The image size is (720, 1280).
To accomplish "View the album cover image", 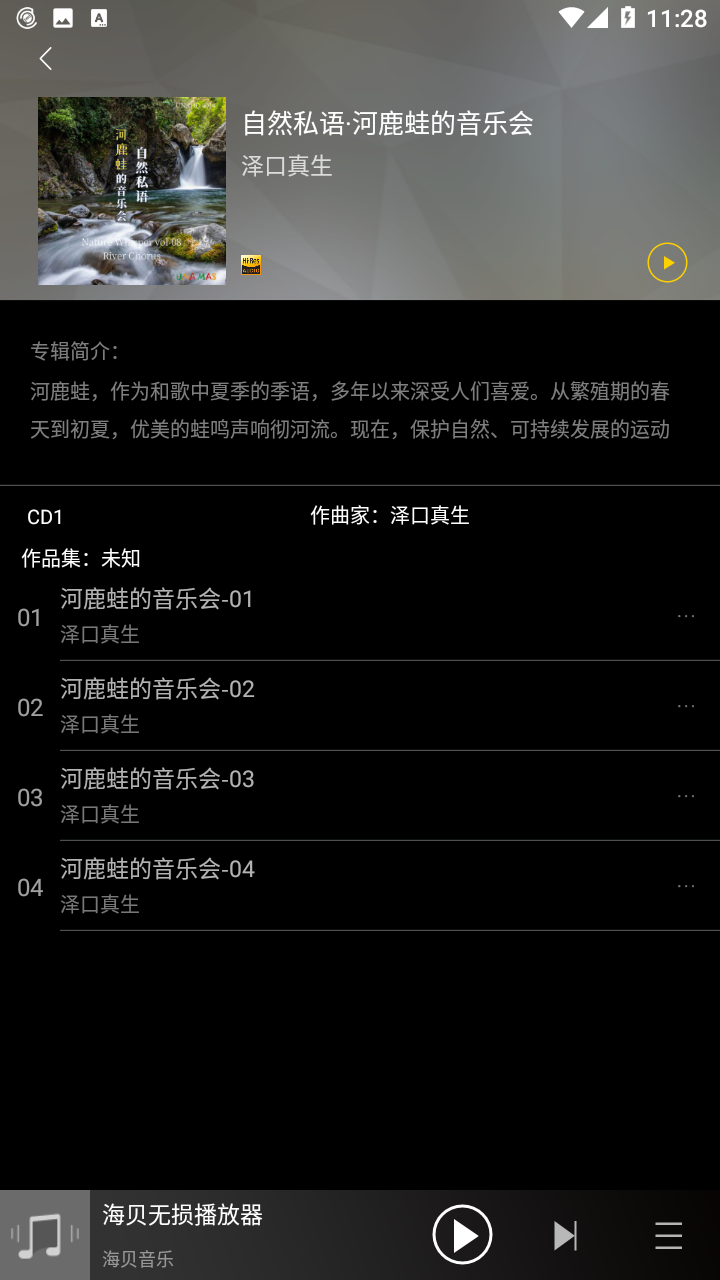I will [132, 191].
